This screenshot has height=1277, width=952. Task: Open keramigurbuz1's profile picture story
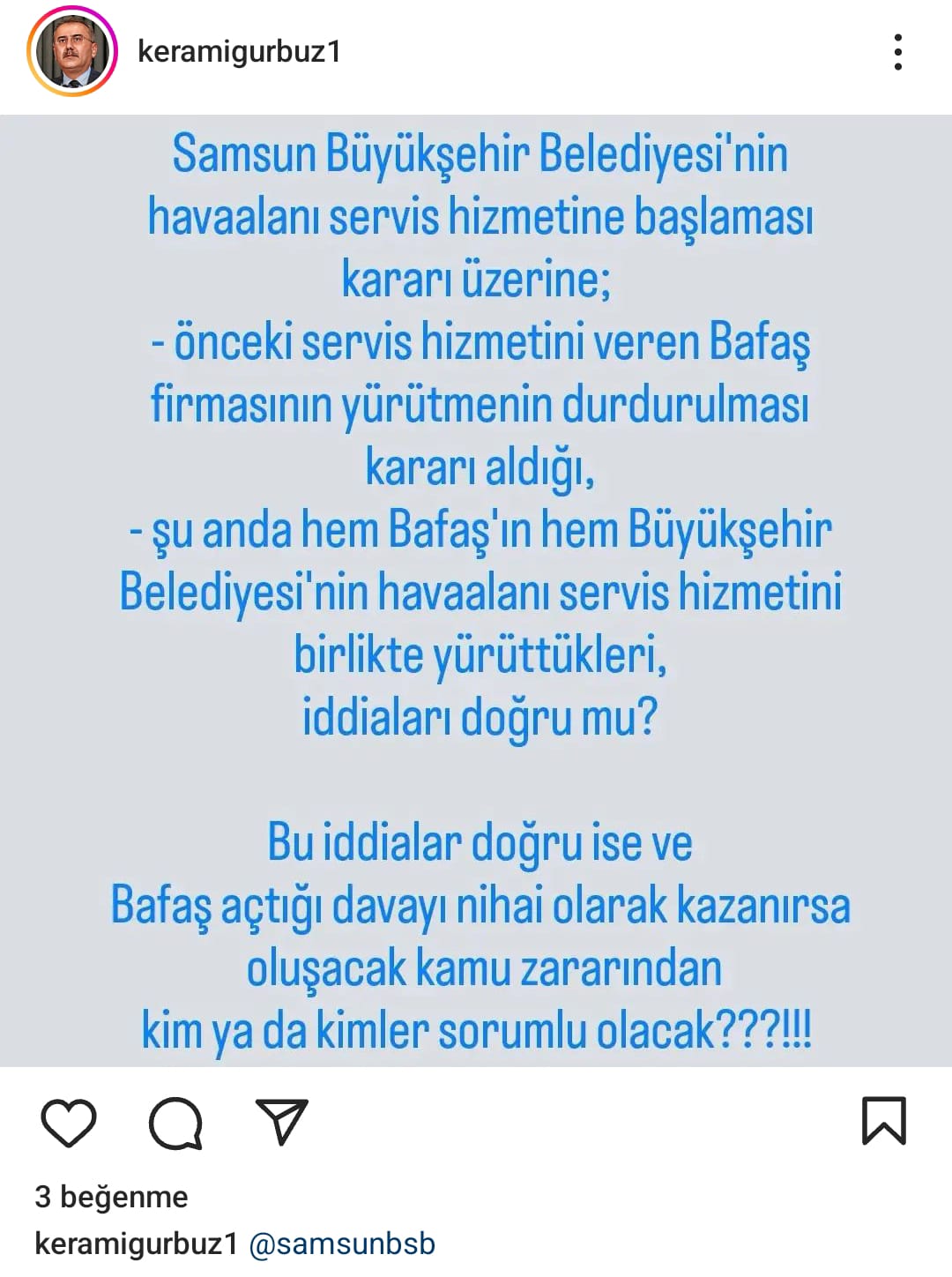click(72, 52)
